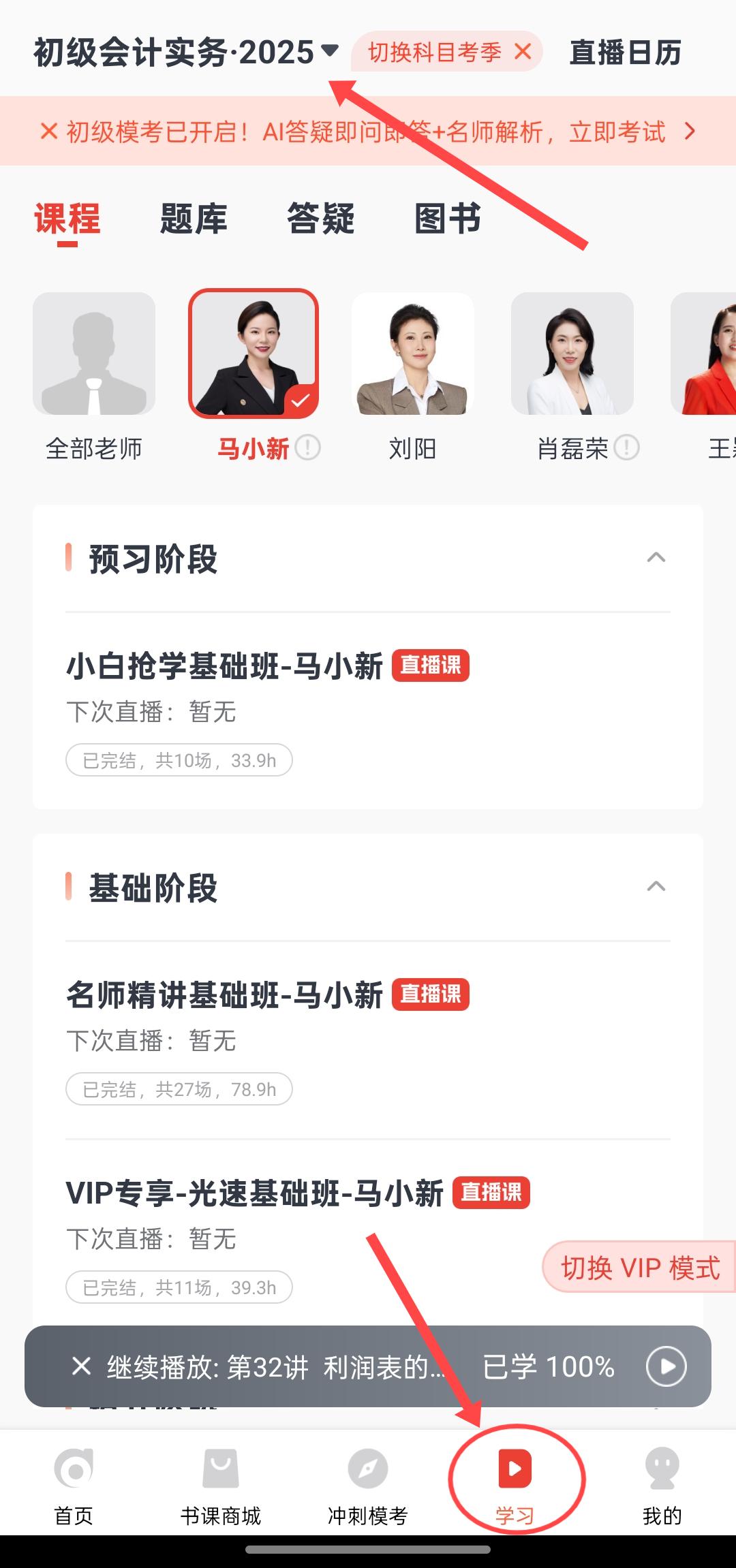This screenshot has height=1568, width=736.
Task: Switch to the 题库 tab
Action: pyautogui.click(x=194, y=218)
